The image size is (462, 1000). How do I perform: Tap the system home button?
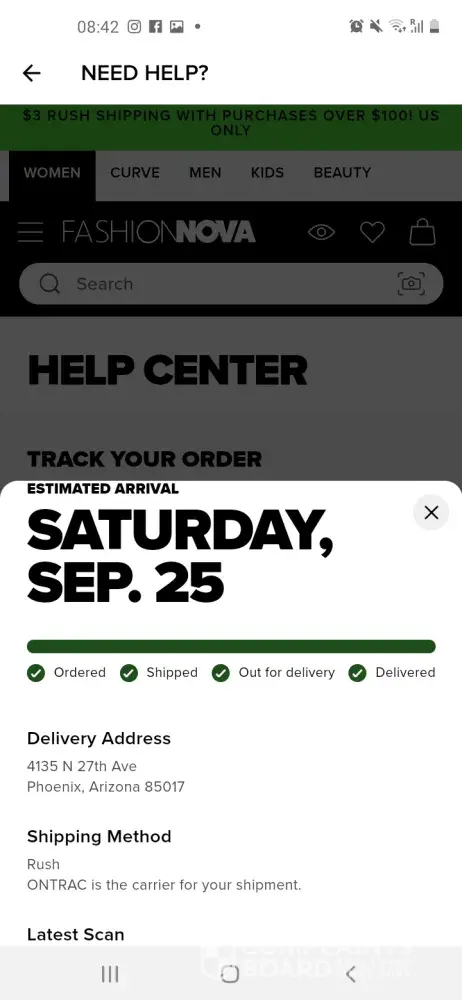point(230,973)
